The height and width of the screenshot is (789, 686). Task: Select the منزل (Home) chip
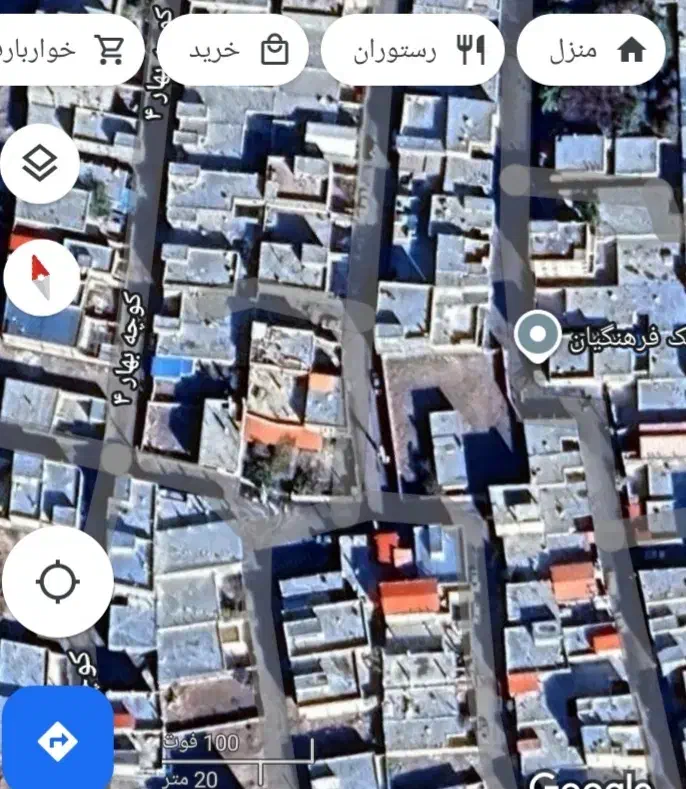point(592,50)
